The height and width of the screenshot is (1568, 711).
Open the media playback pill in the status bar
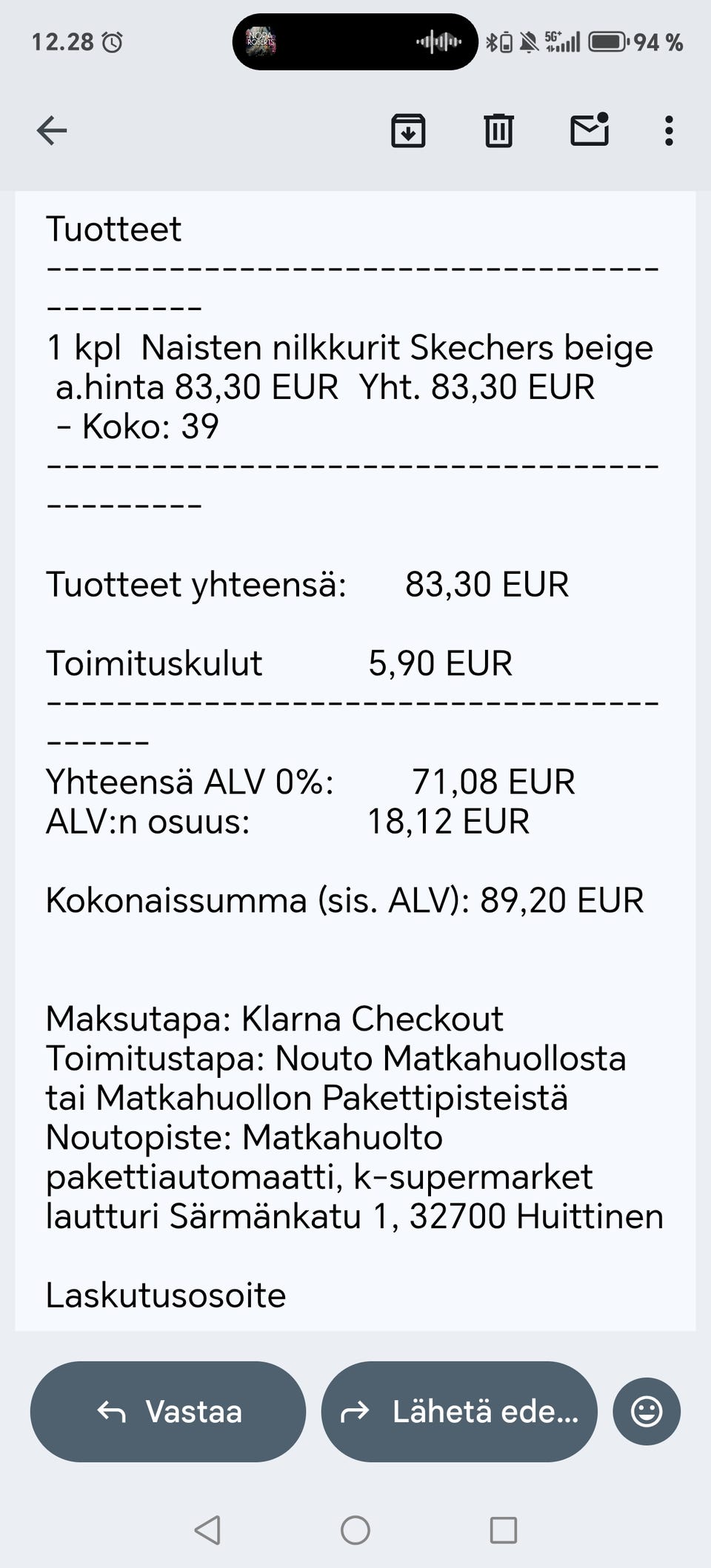355,42
